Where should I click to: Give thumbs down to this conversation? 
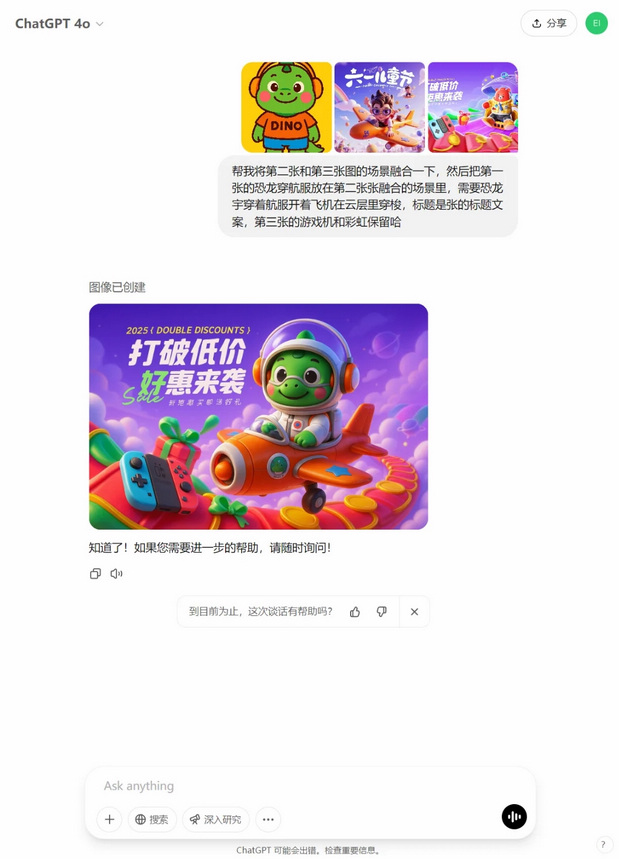381,612
